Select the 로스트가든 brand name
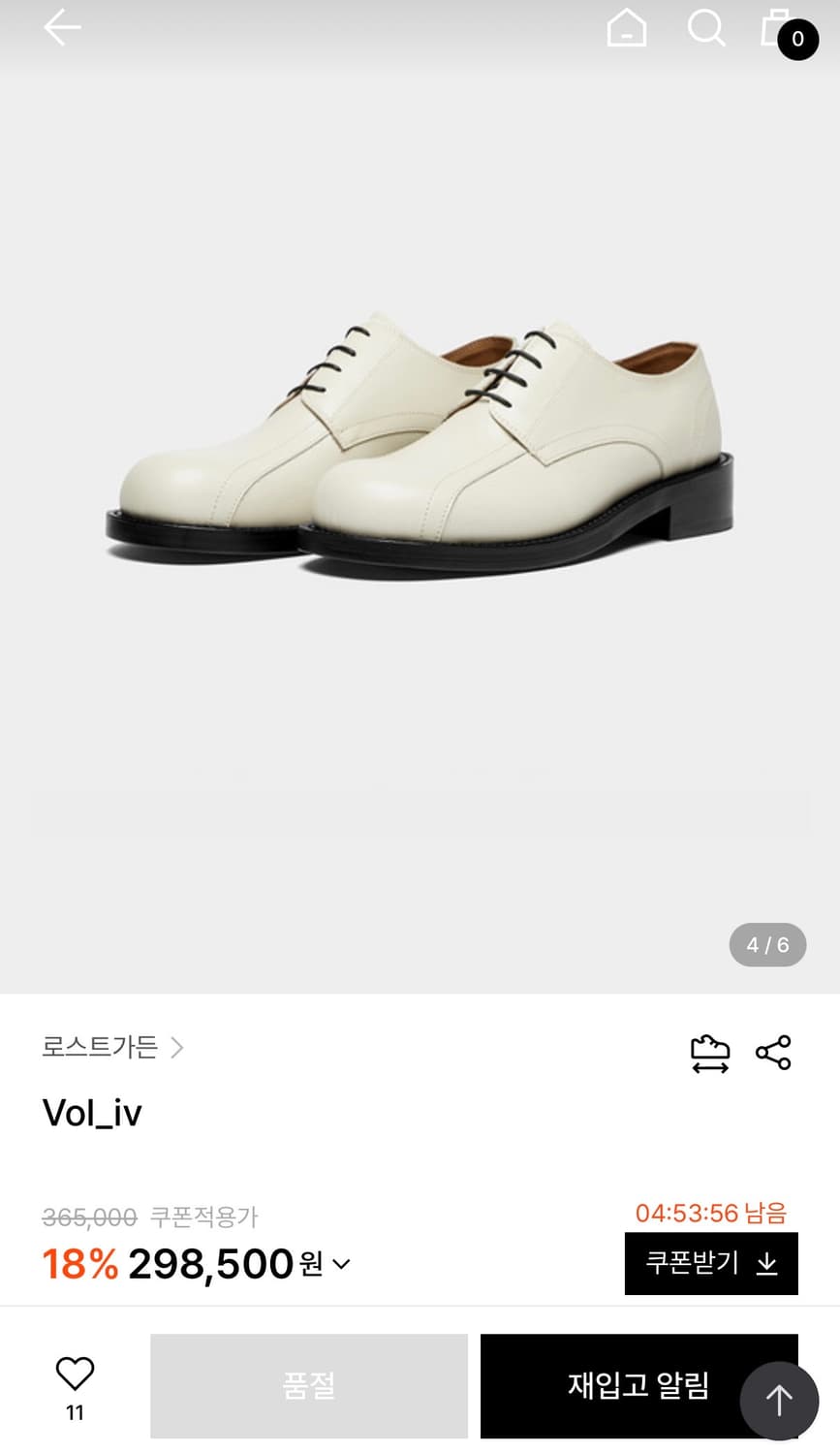Viewport: 840px width, 1454px height. coord(100,1049)
